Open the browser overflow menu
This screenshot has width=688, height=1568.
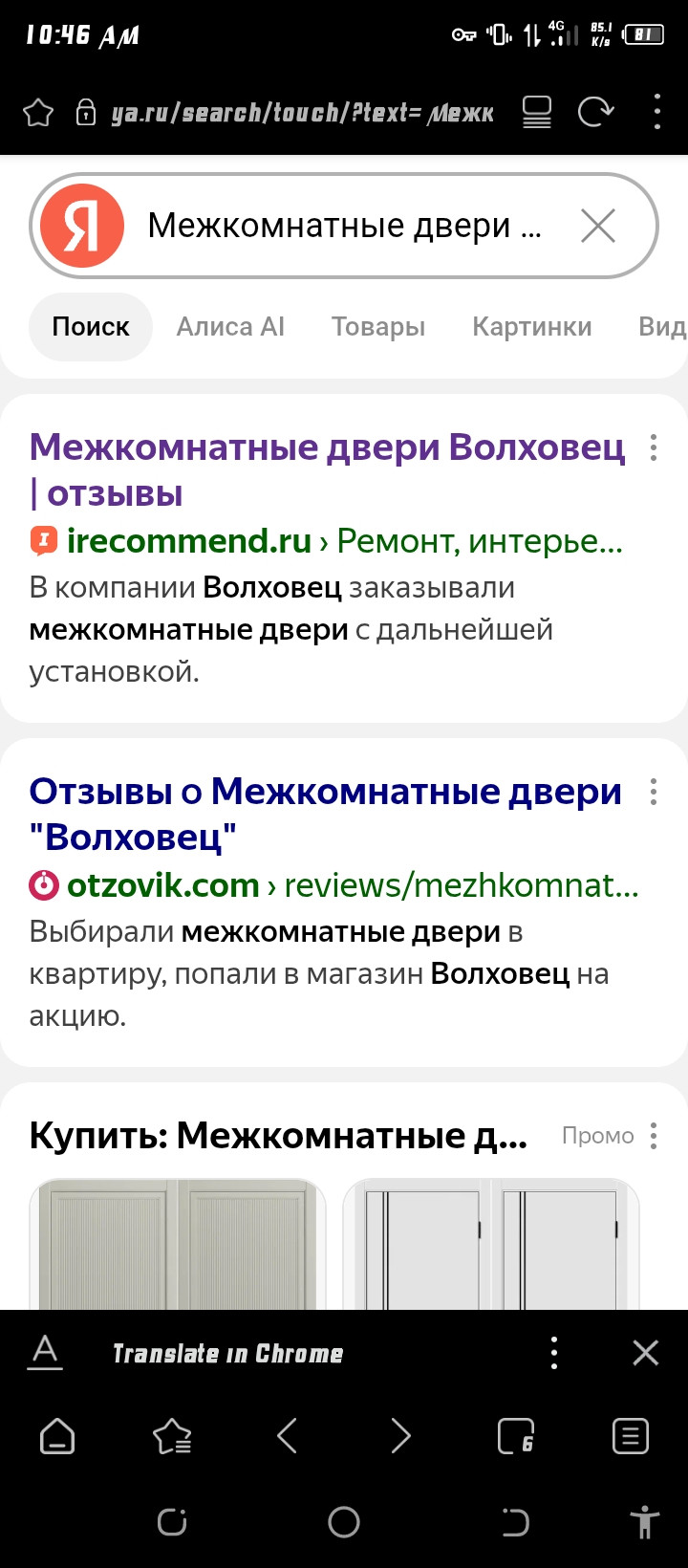point(656,113)
